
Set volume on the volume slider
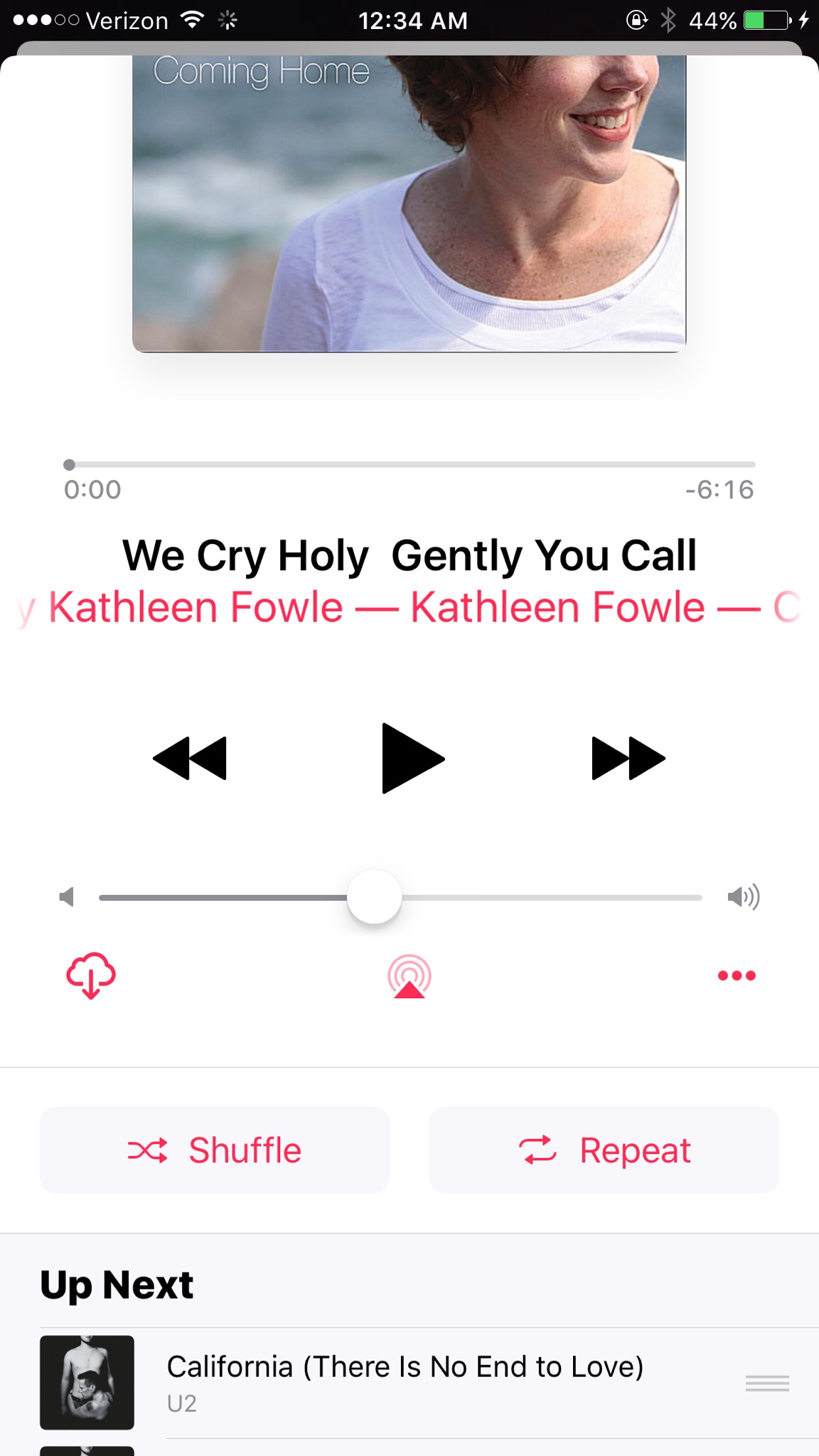coord(374,896)
